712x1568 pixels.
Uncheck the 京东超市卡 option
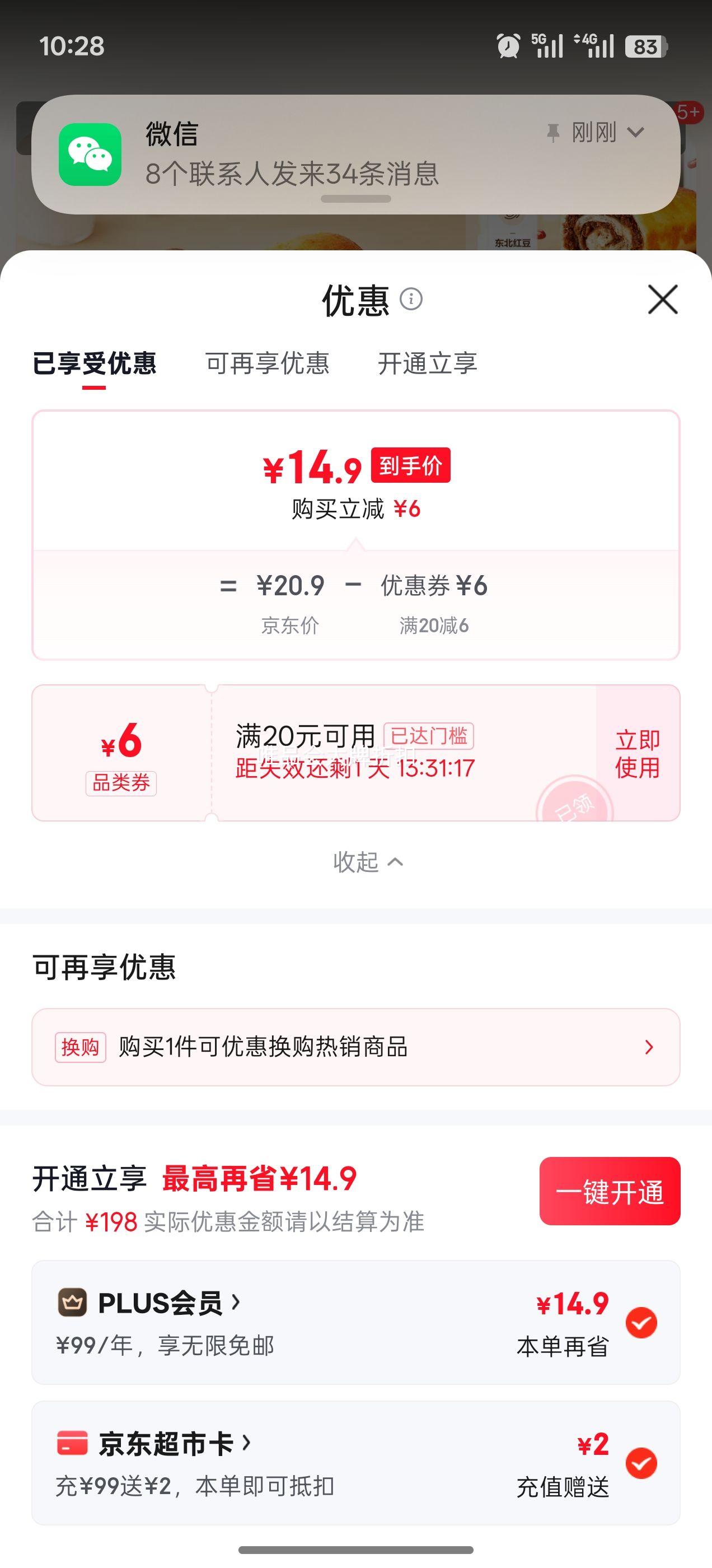pyautogui.click(x=641, y=1463)
